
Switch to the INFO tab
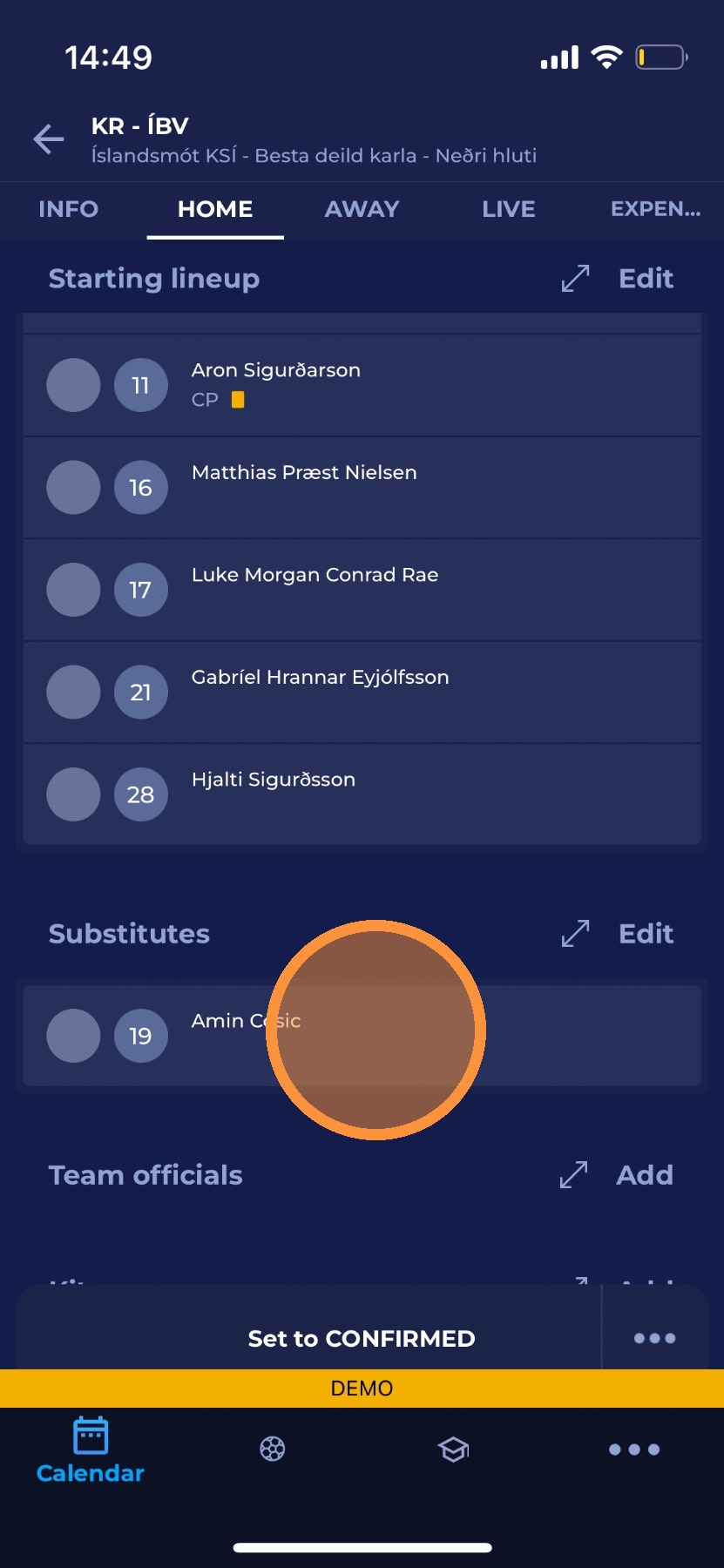(68, 209)
